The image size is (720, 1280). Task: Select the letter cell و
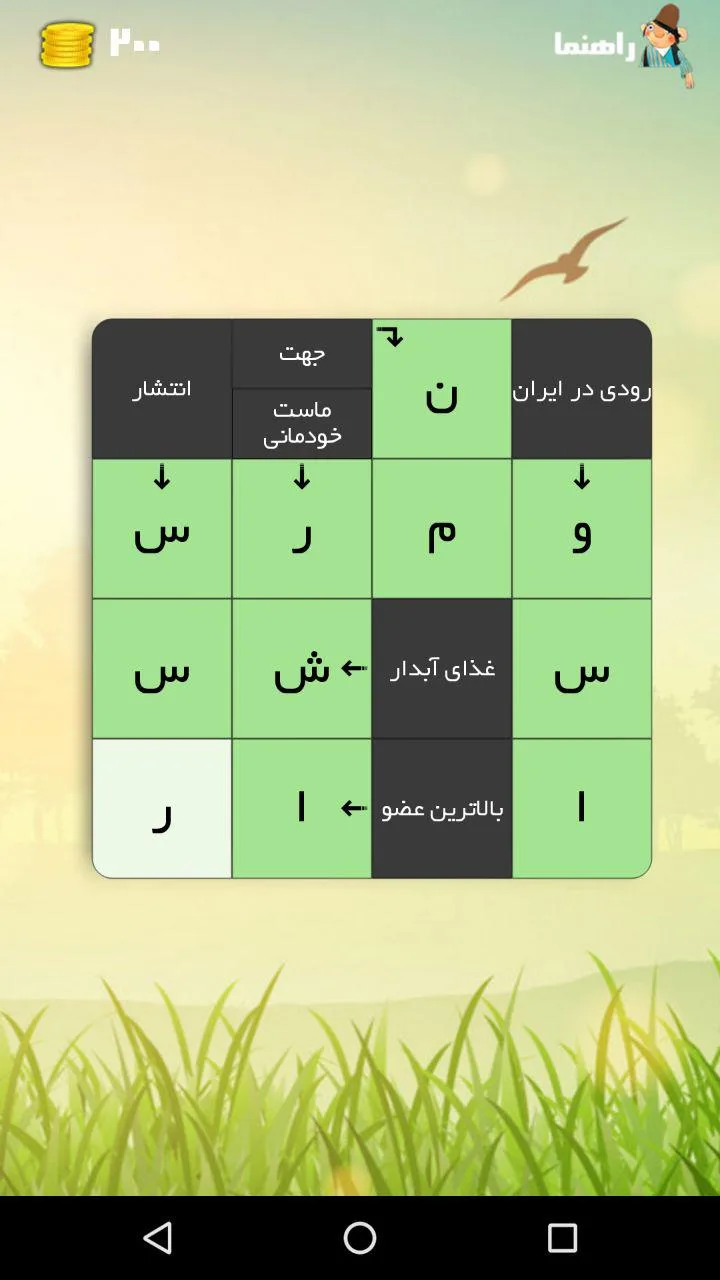click(x=582, y=529)
